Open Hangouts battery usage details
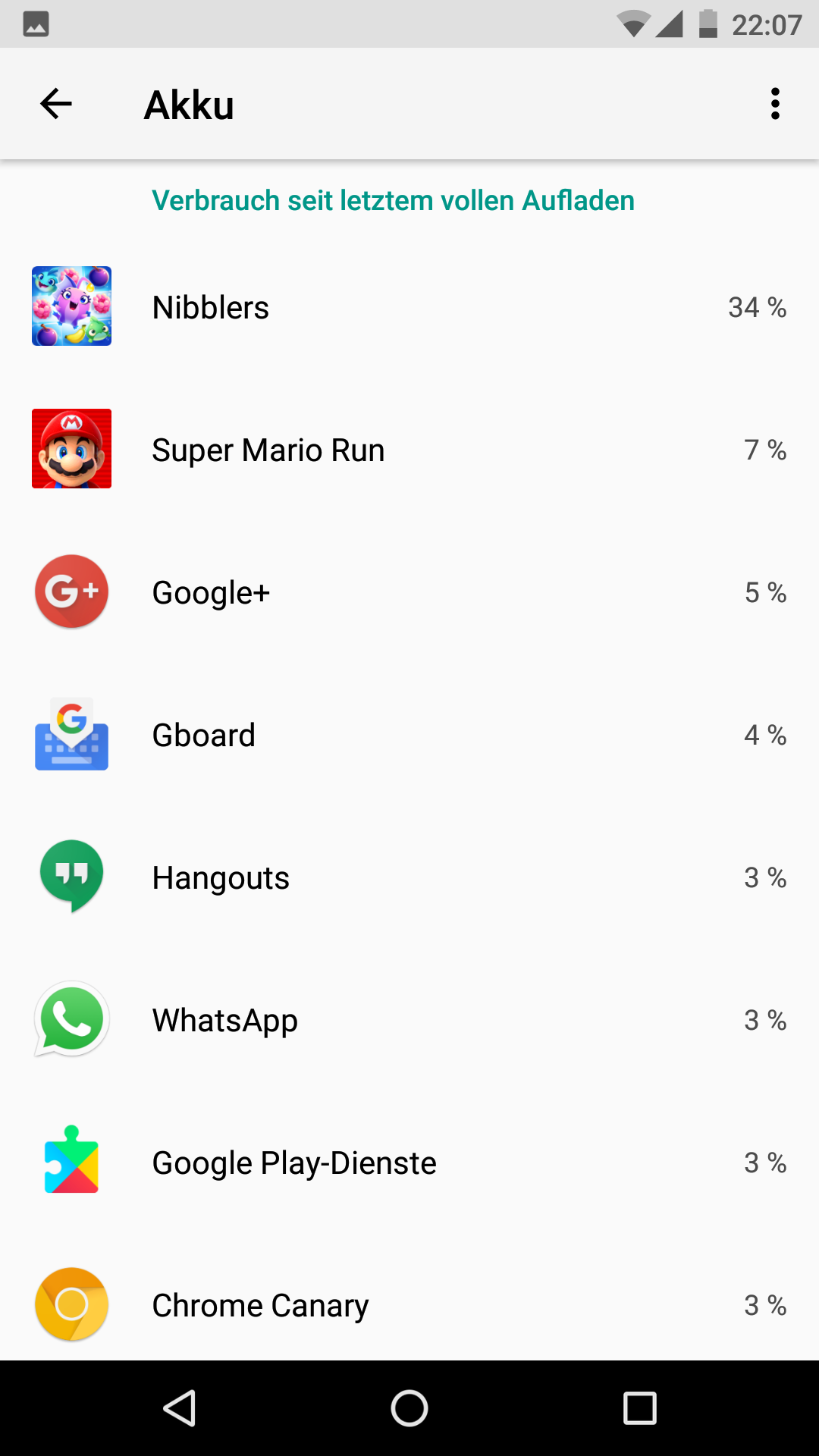The image size is (819, 1456). [x=409, y=877]
